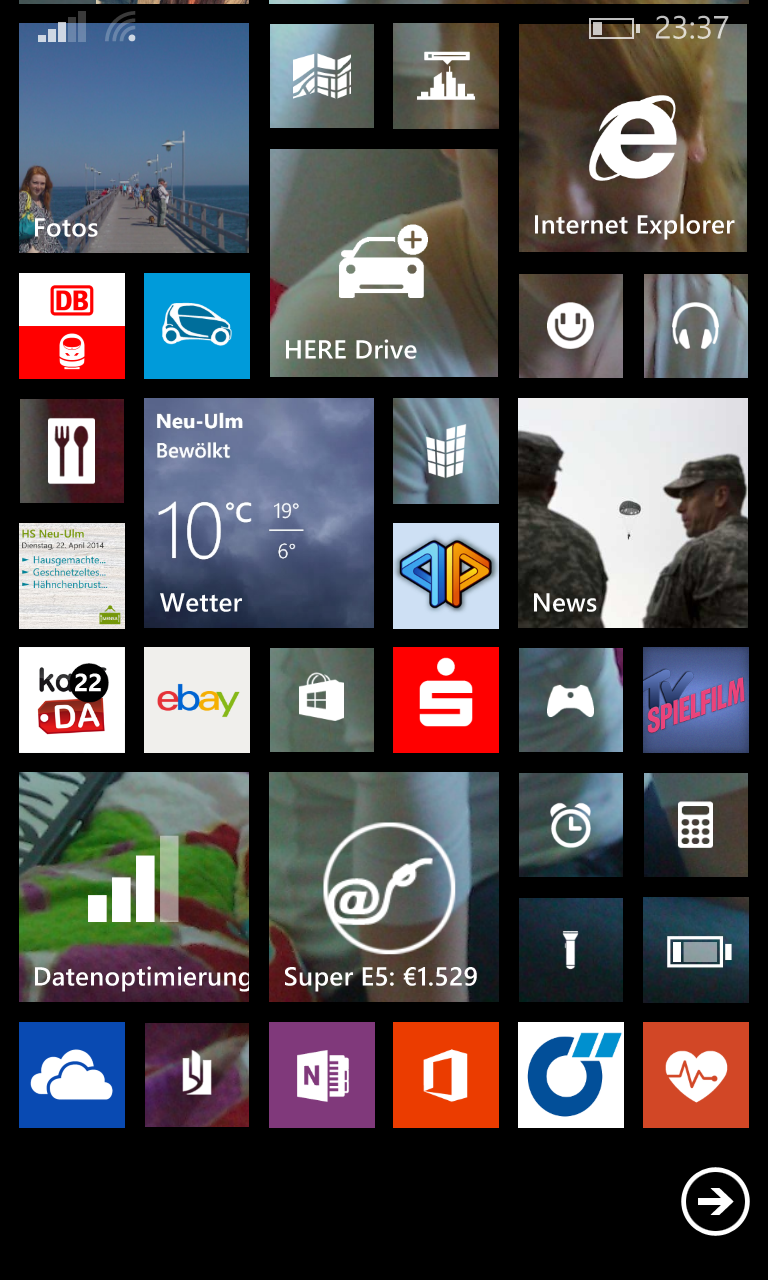Launch the eBay app
Viewport: 768px width, 1280px height.
(x=197, y=700)
